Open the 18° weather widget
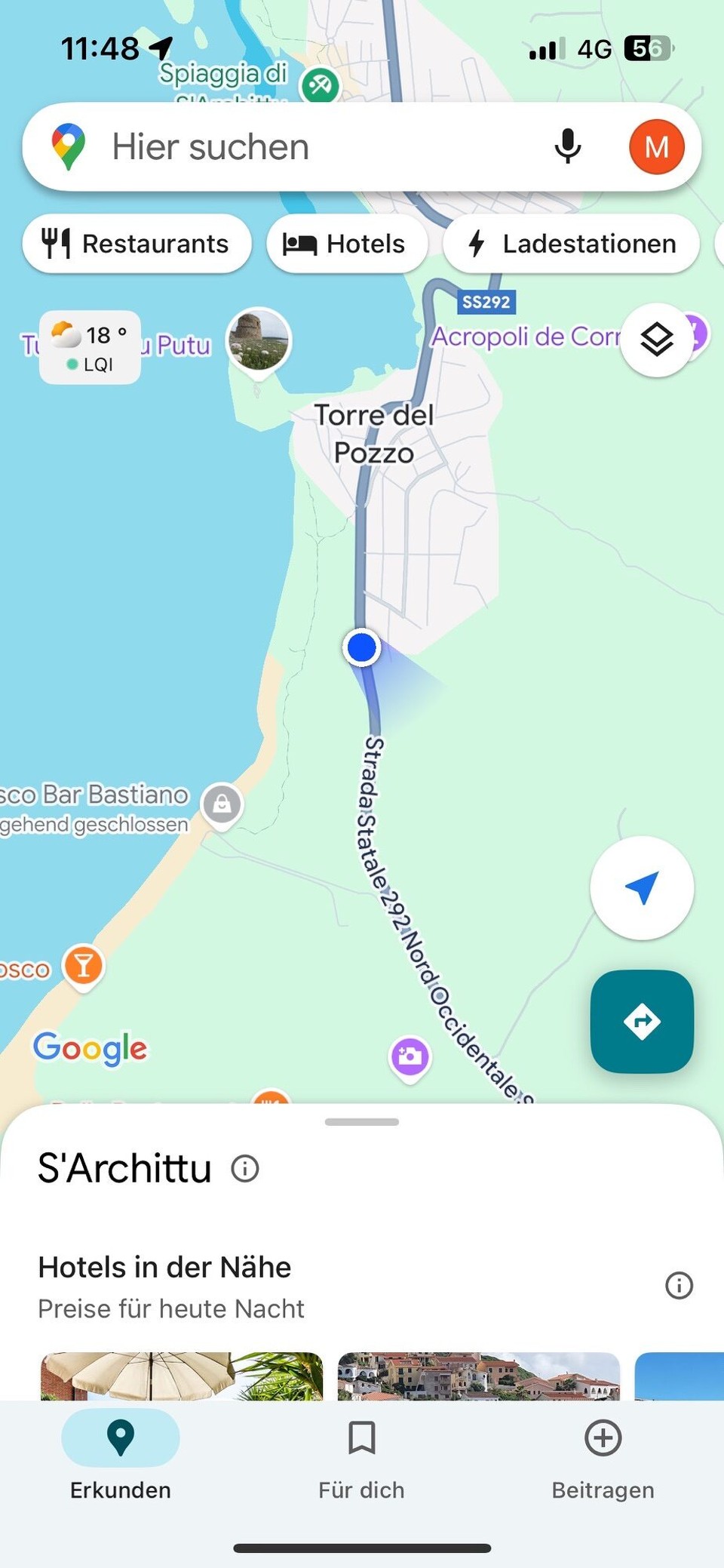Screen dimensions: 724x1568 coord(90,347)
